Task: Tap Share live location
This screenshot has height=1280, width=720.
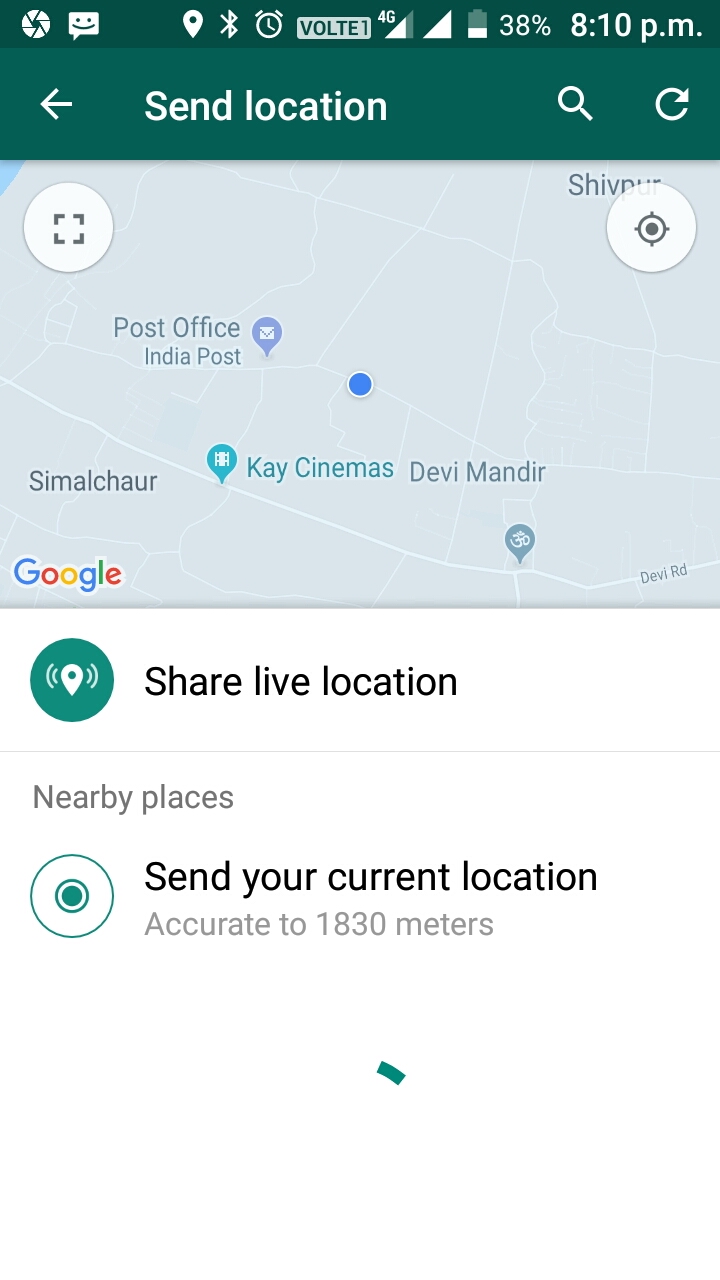Action: 300,681
